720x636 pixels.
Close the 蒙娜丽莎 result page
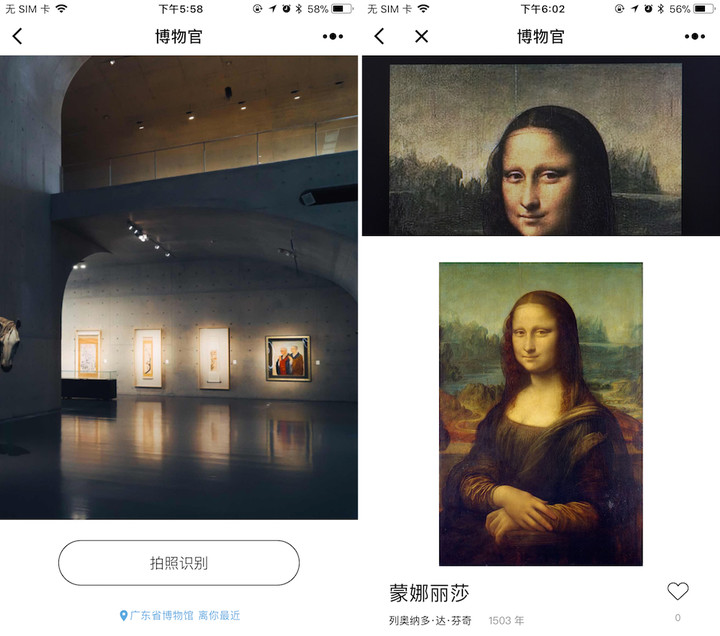pos(421,36)
